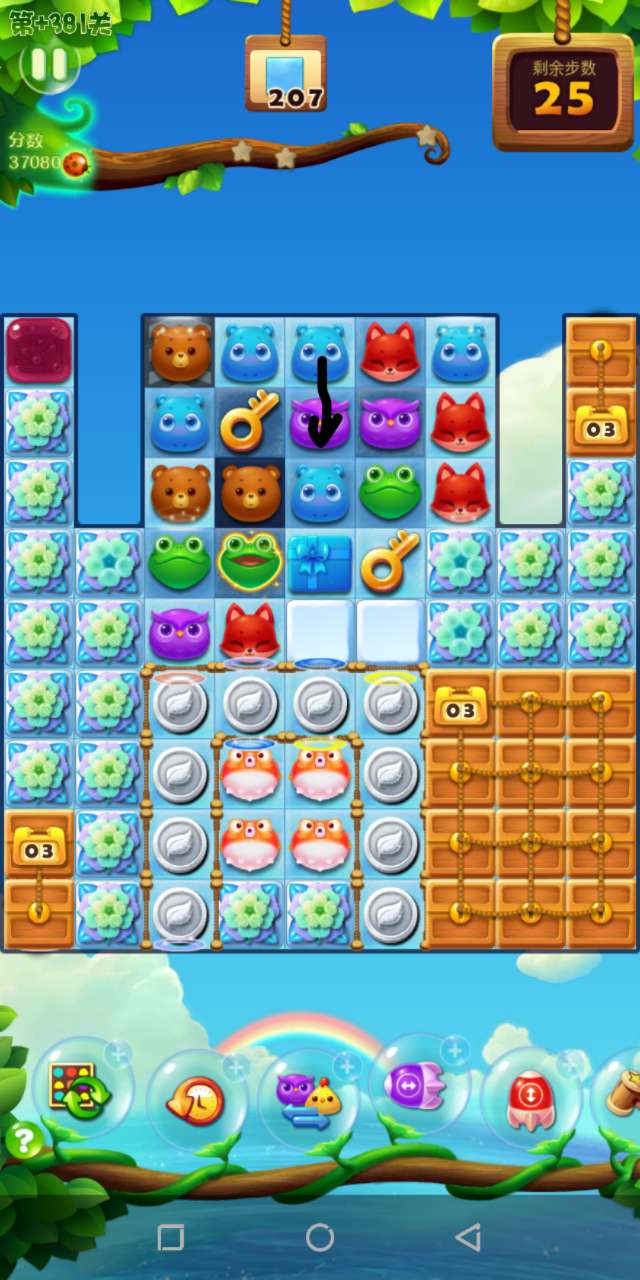
Task: Tap the highlighted green frog tile
Action: (249, 562)
